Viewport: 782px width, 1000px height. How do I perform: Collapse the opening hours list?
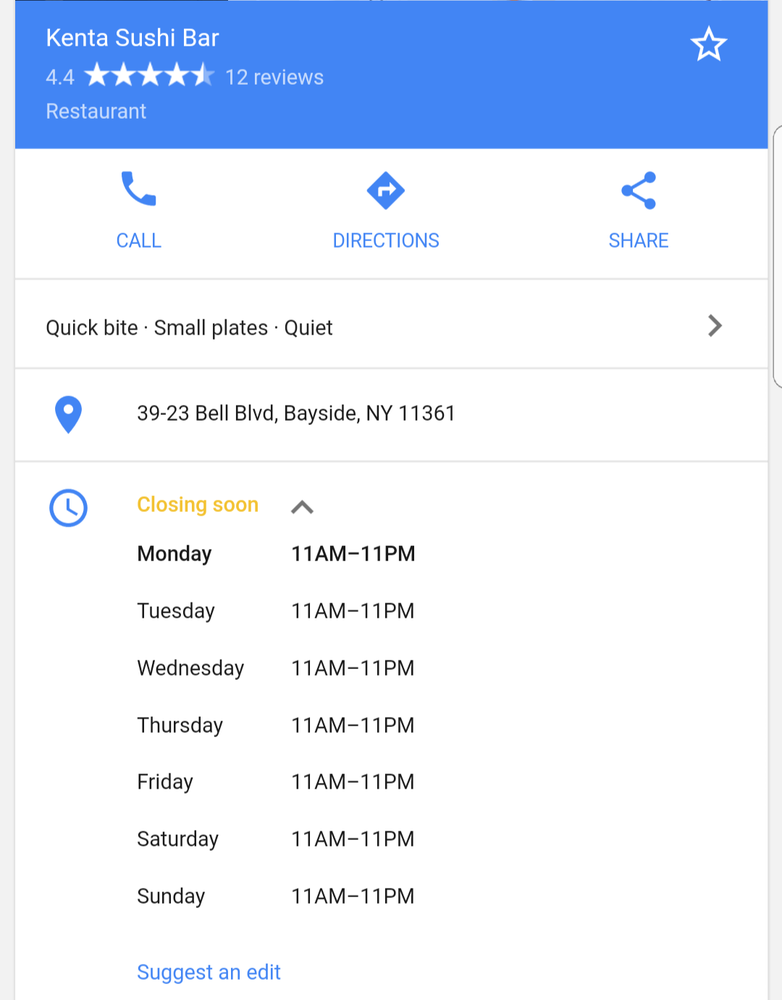(x=302, y=507)
